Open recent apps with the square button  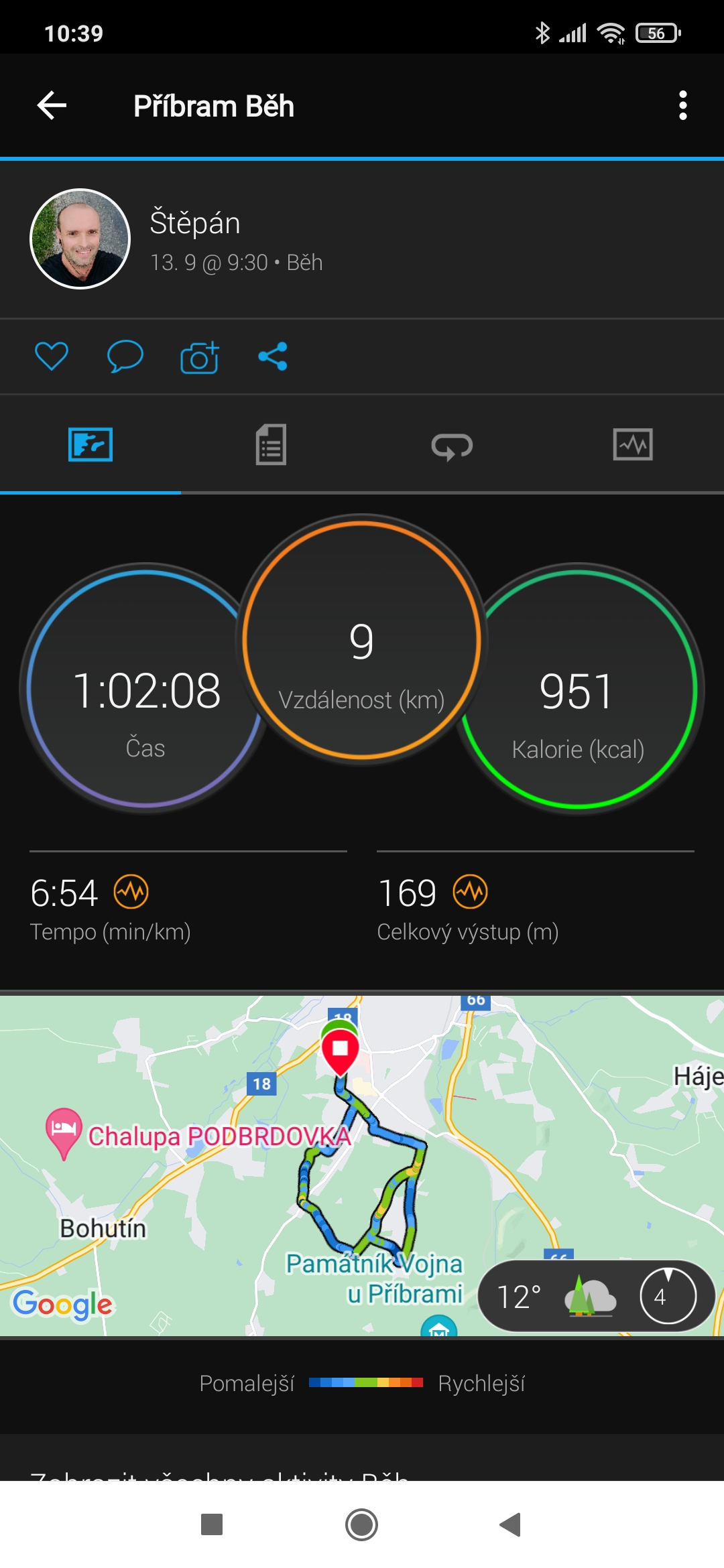click(x=212, y=1524)
